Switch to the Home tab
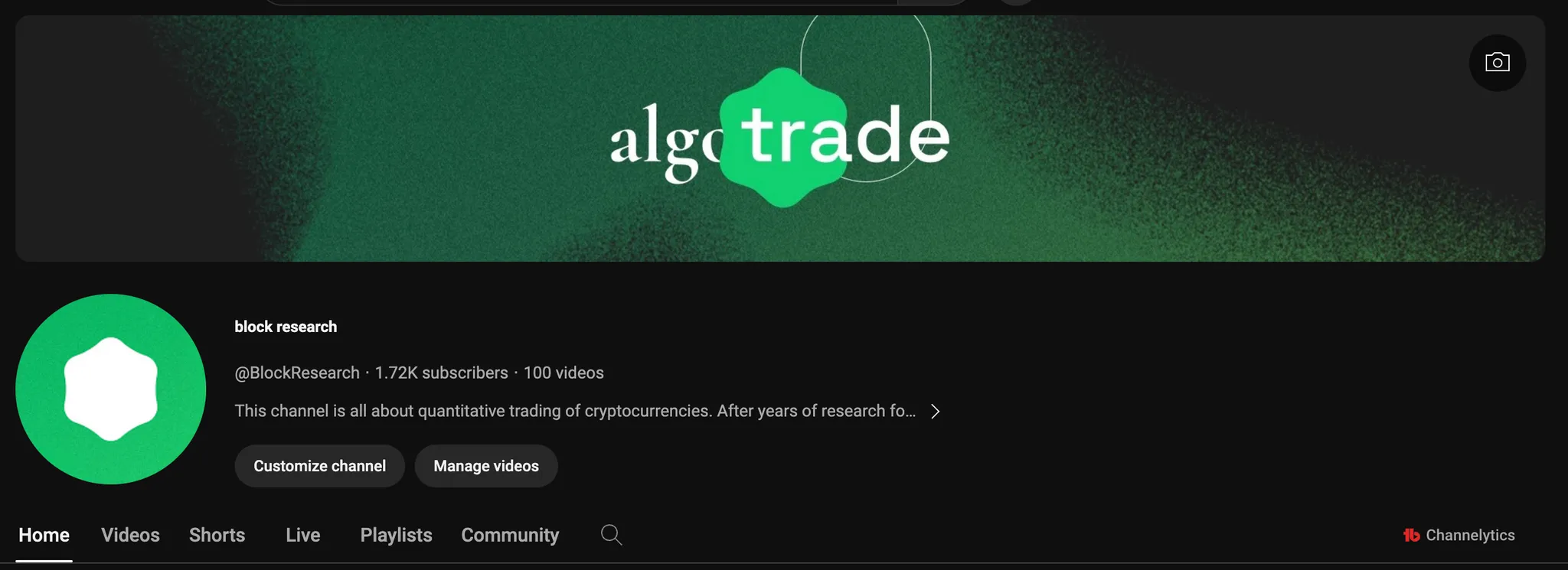The height and width of the screenshot is (570, 1568). point(44,535)
